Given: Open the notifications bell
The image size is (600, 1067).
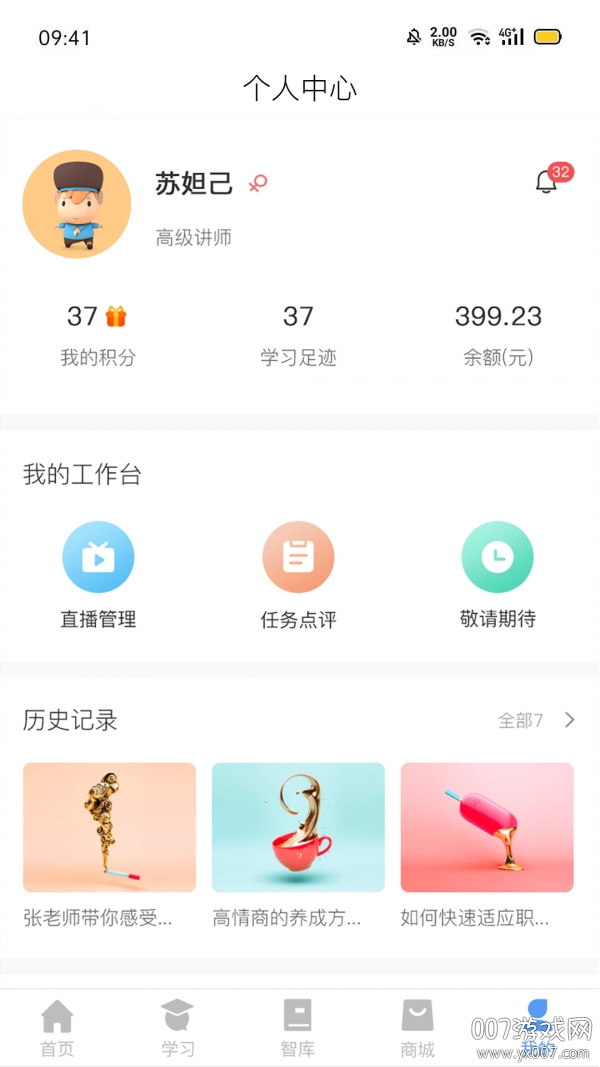Looking at the screenshot, I should [x=546, y=182].
